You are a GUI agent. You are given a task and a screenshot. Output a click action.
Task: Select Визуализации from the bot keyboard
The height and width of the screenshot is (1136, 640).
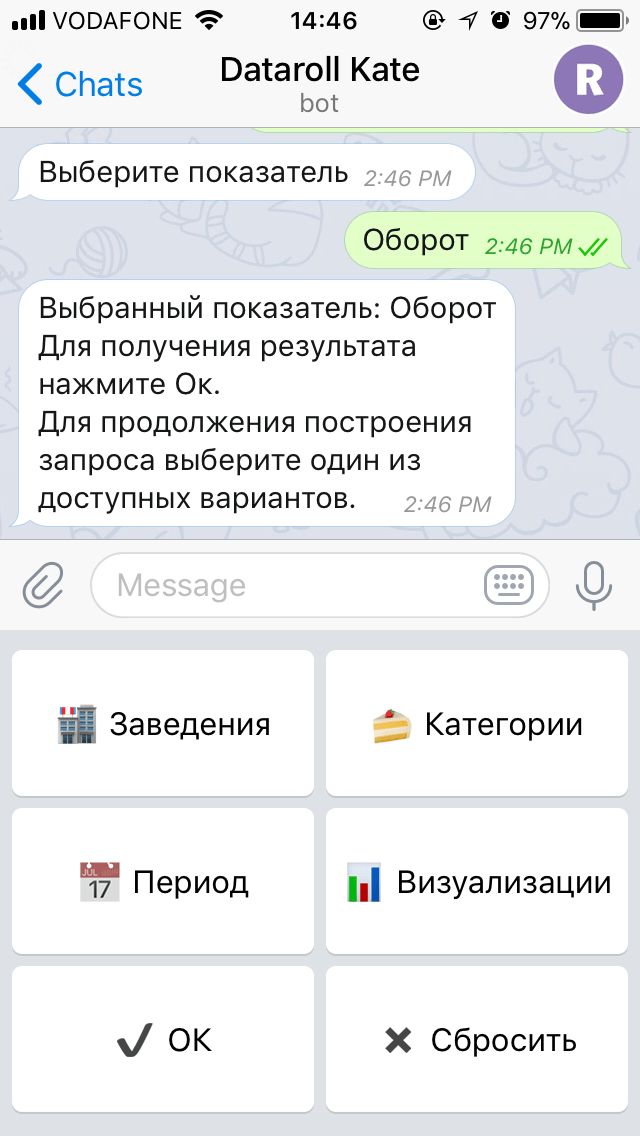pos(477,882)
